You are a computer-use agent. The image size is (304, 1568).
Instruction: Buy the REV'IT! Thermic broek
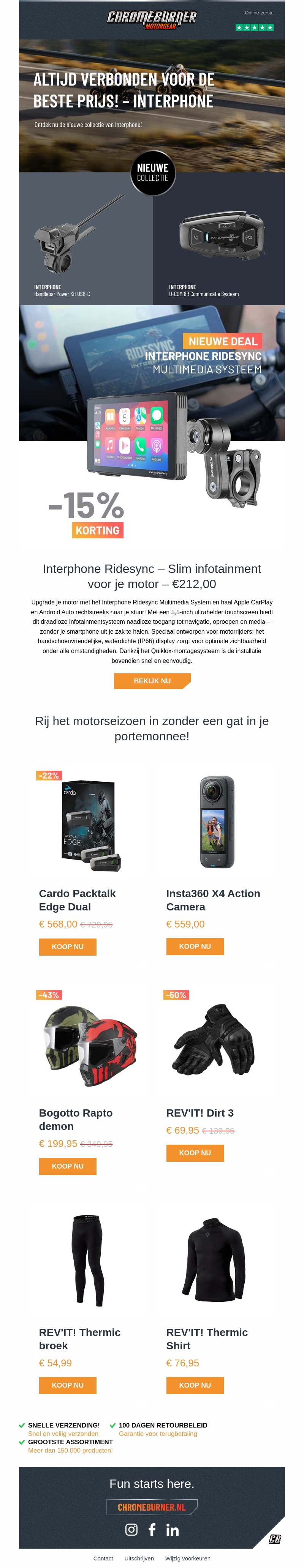point(68,1385)
